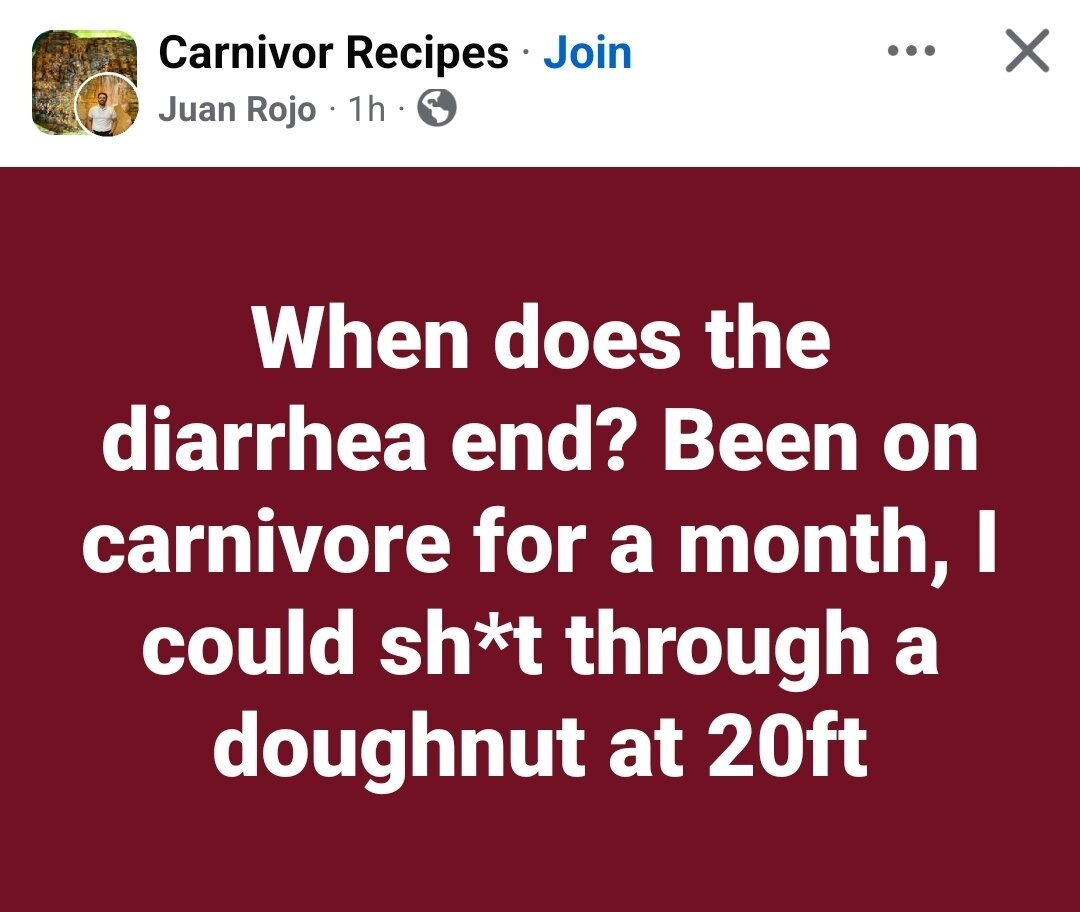Dismiss this post with the X
The image size is (1080, 912).
click(x=1026, y=51)
